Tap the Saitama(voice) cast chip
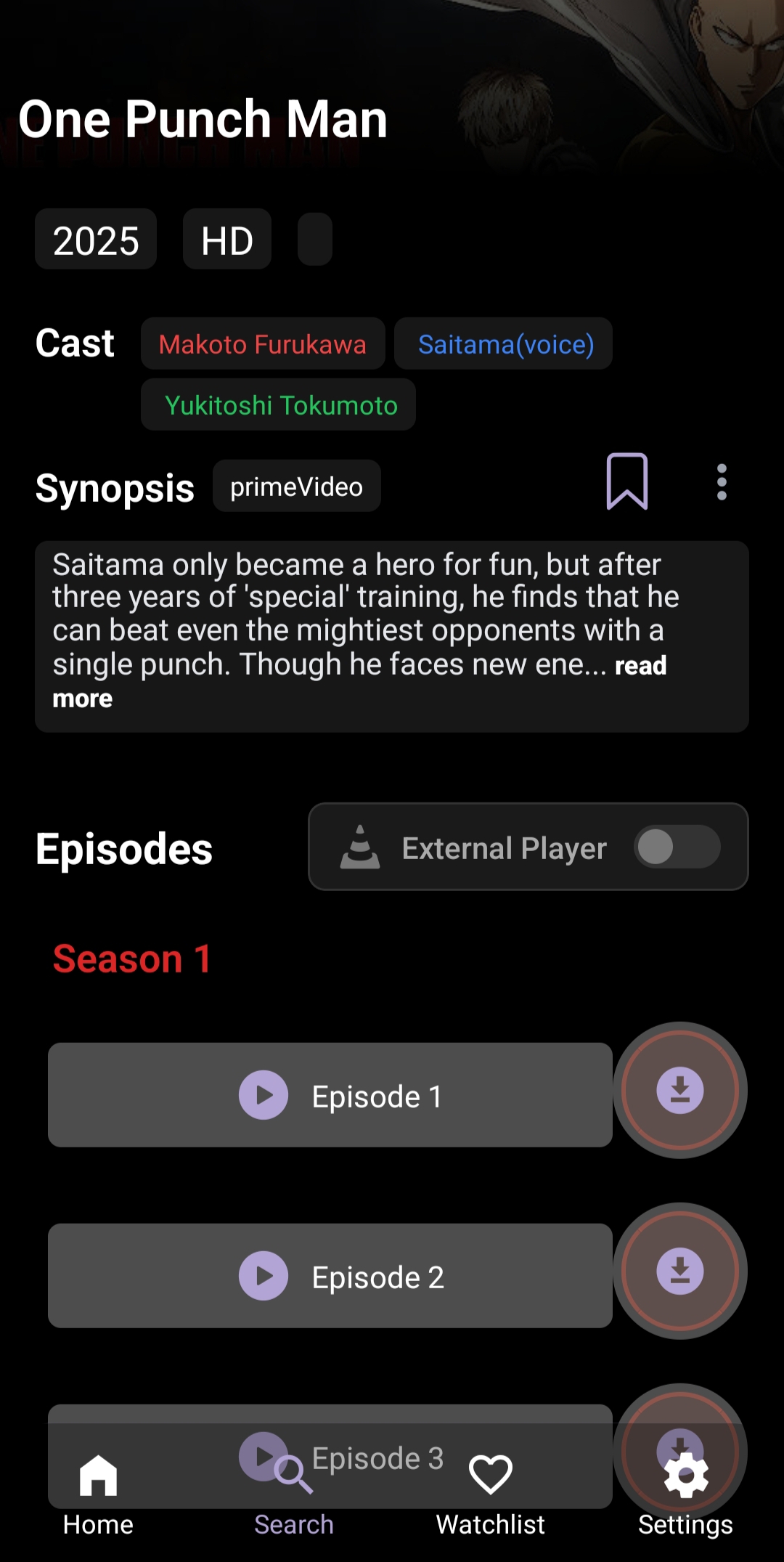The width and height of the screenshot is (784, 1562). pyautogui.click(x=505, y=344)
